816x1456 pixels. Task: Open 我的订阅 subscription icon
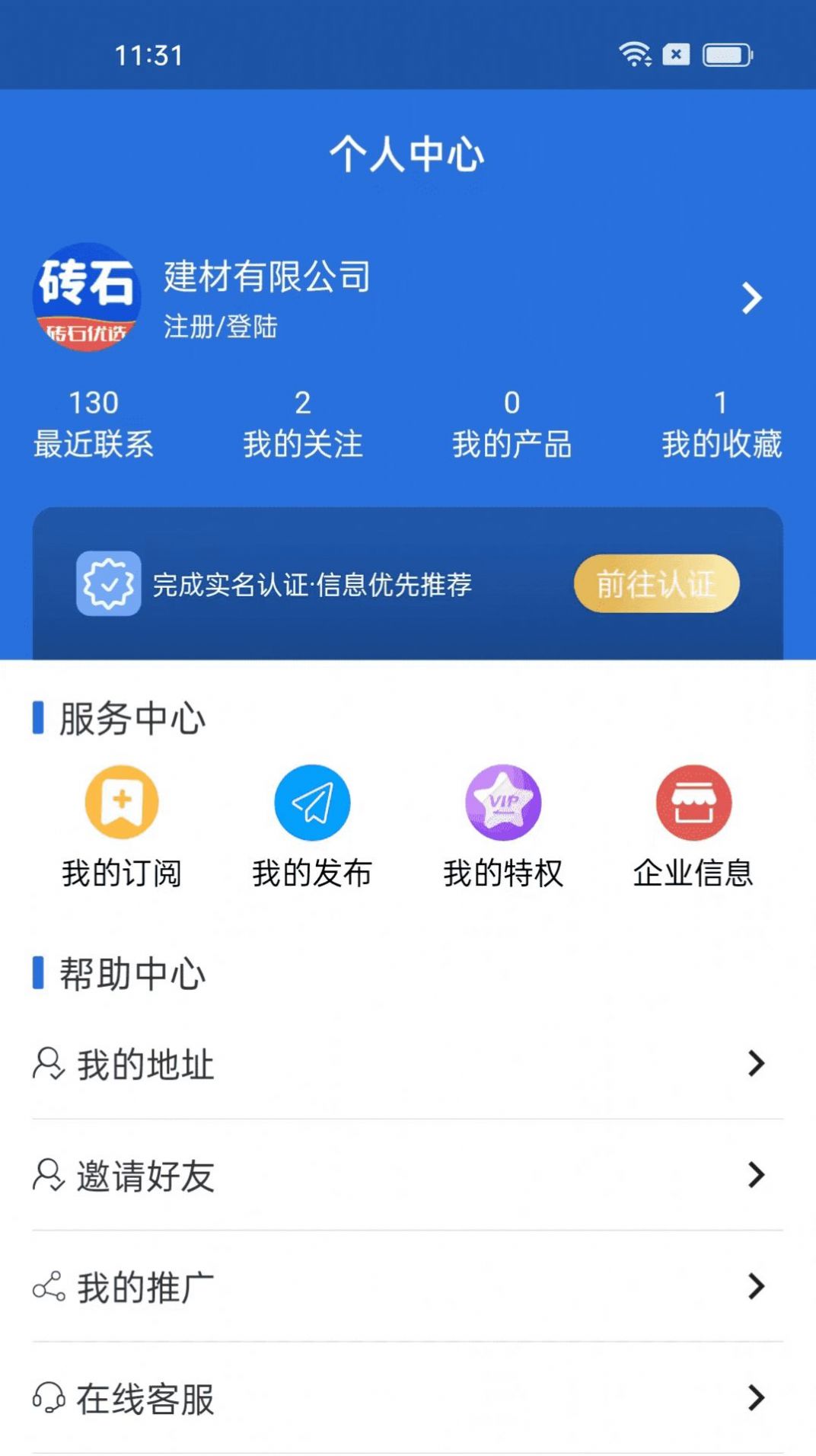123,801
